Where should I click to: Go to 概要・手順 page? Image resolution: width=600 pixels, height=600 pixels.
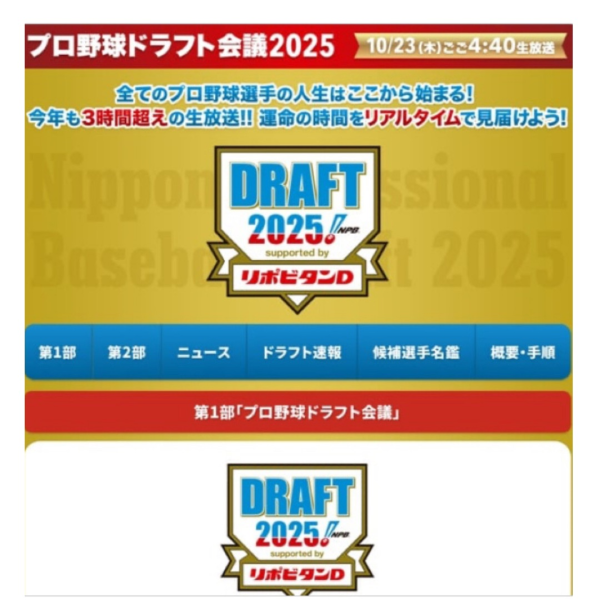click(523, 353)
